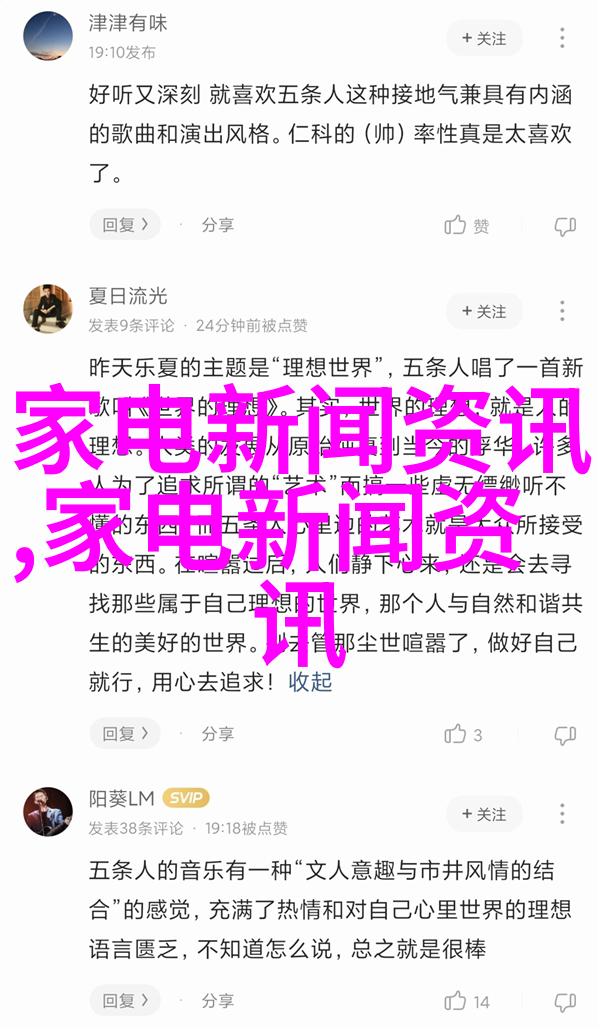
Task: Open 阳茶LM's profile avatar
Action: (48, 812)
